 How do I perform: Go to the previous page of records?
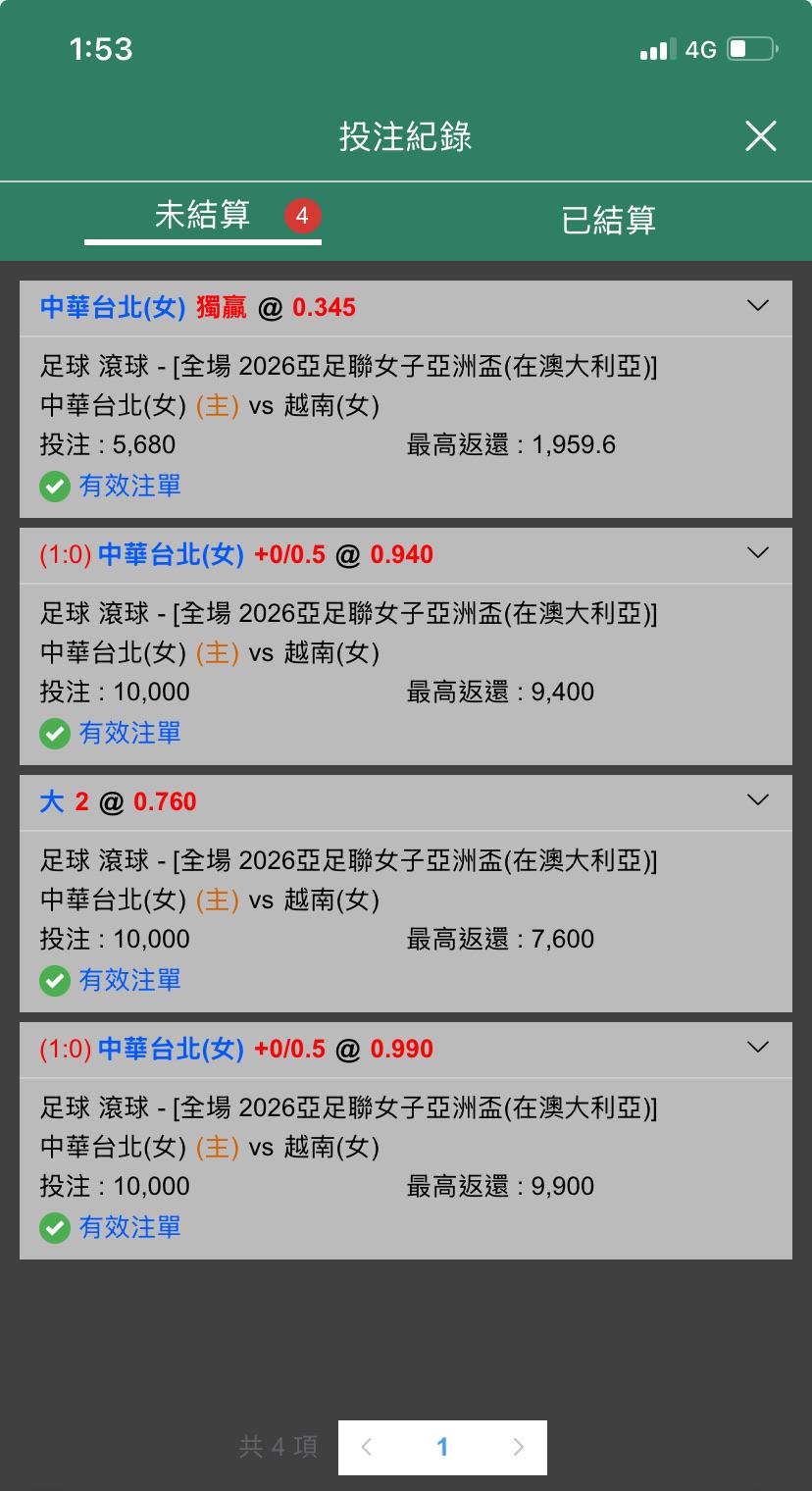pos(367,1447)
